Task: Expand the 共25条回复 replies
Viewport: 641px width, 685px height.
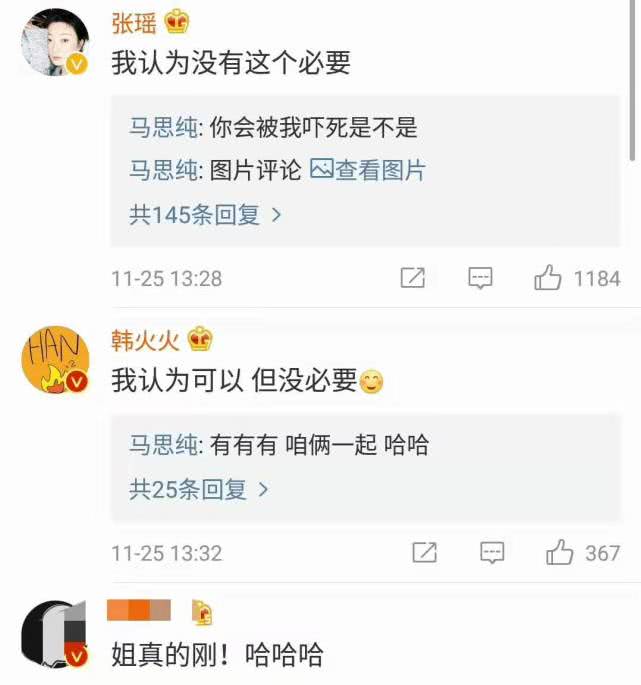Action: [199, 490]
